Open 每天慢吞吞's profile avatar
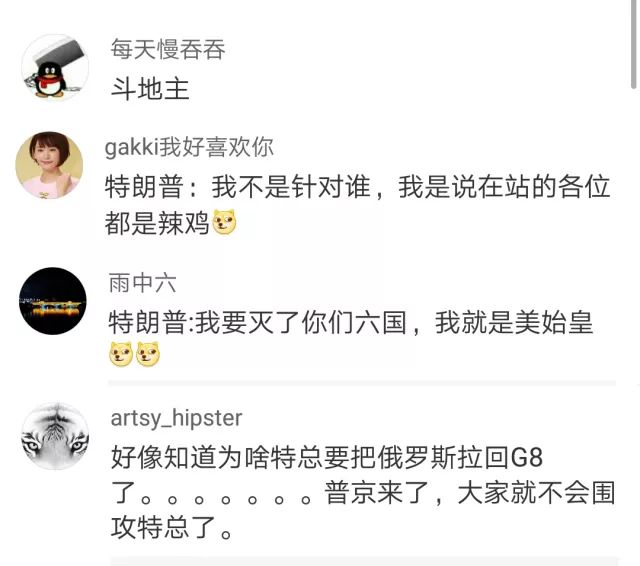Screen dimensions: 640x566 (x=55, y=67)
